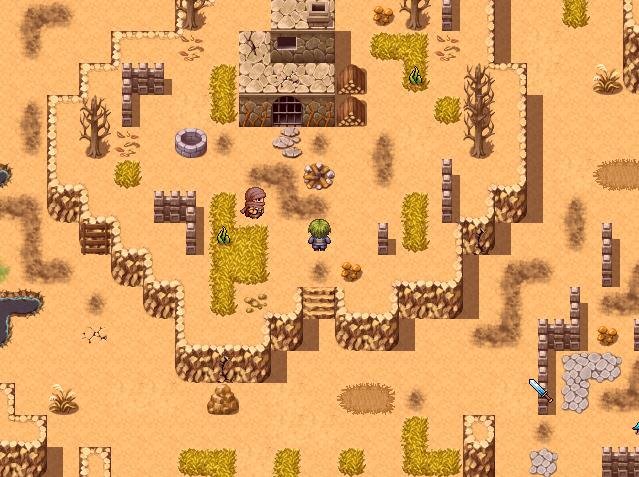Viewport: 639px width, 477px height.
Task: Talk to the hooded villager NPC
Action: click(255, 203)
